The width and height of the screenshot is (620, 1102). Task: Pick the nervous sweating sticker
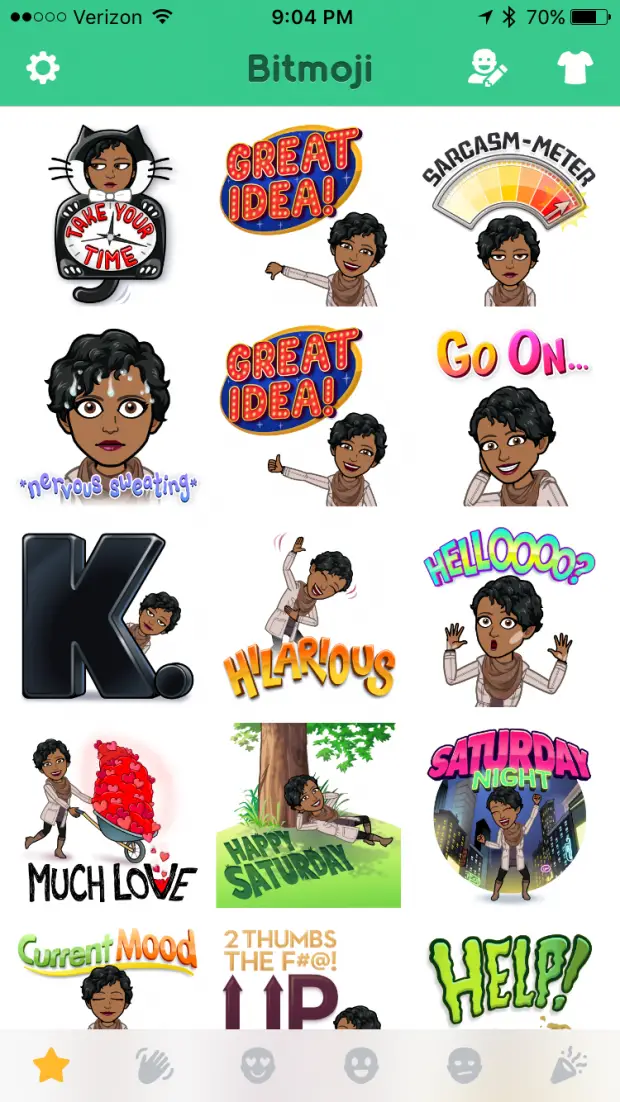click(108, 417)
